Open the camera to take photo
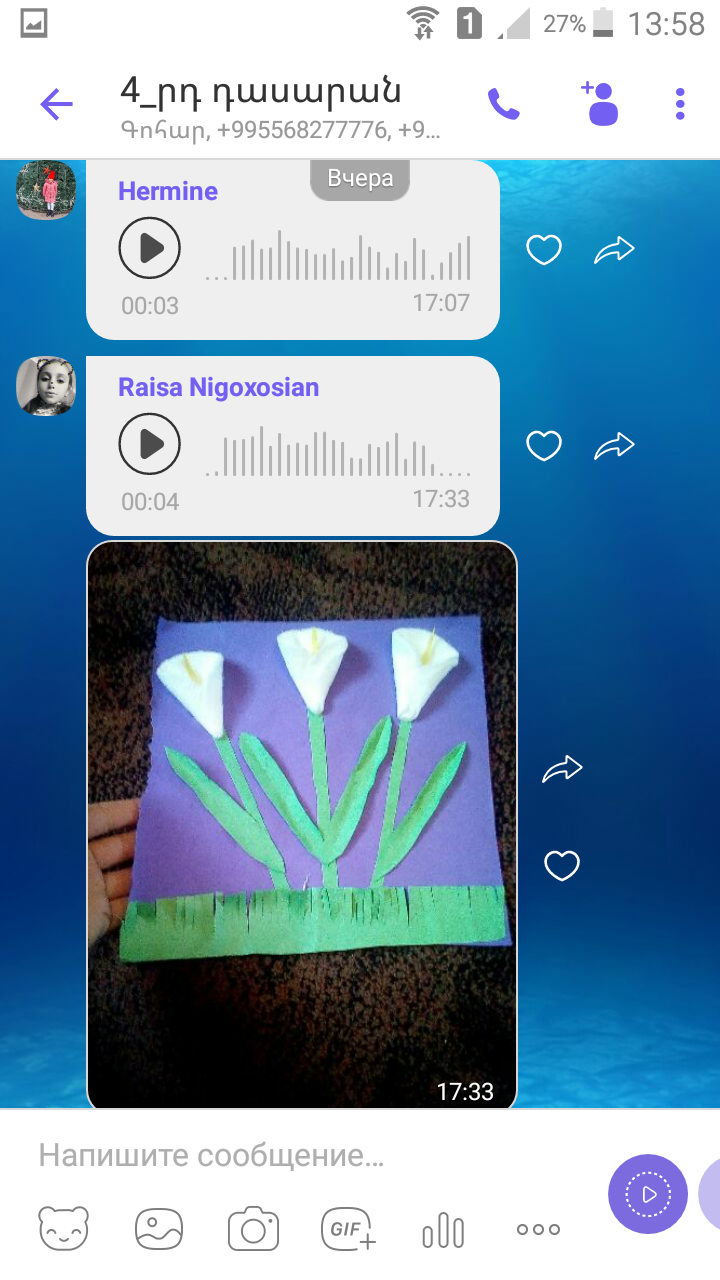This screenshot has height=1280, width=720. (x=253, y=1229)
